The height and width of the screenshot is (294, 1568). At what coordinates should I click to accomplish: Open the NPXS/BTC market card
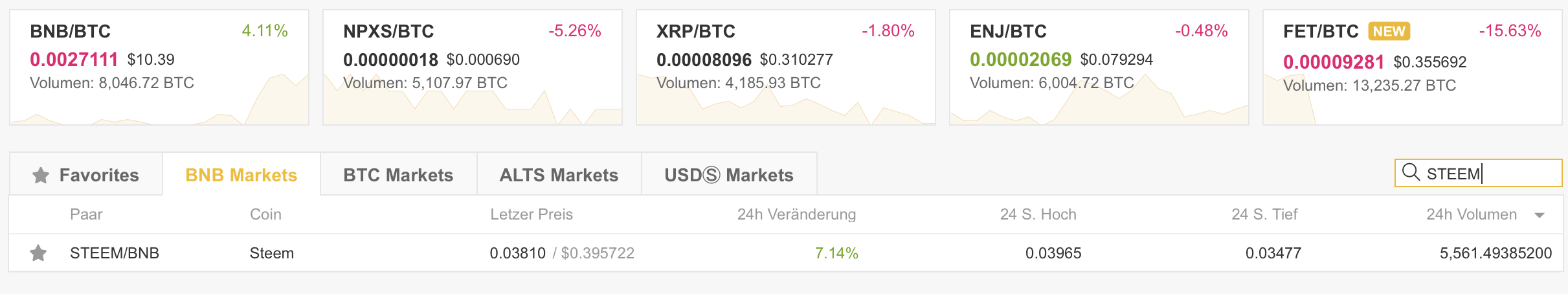(472, 67)
